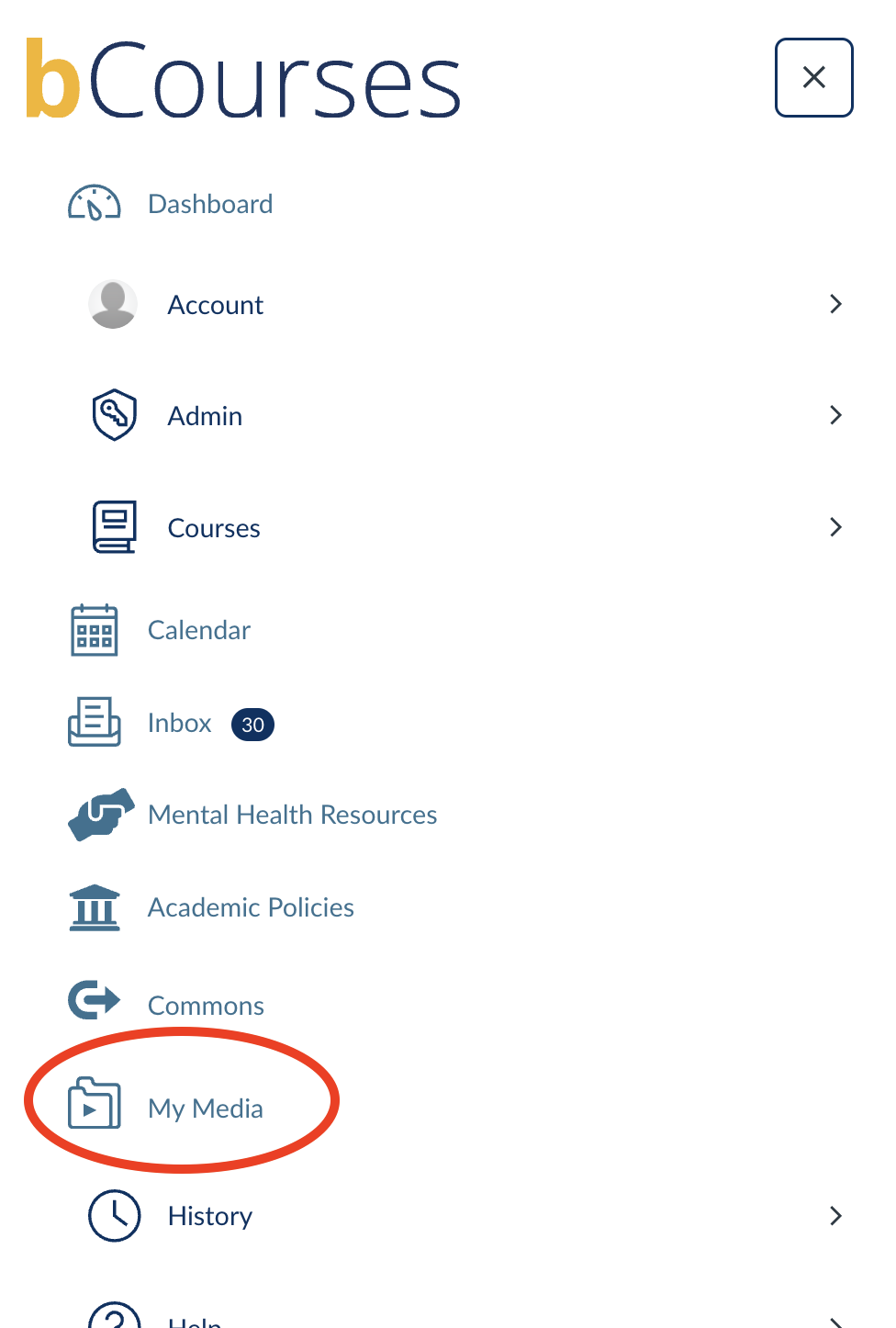Screen dimensions: 896x1328
Task: Click the bCourses logo
Action: 242,78
